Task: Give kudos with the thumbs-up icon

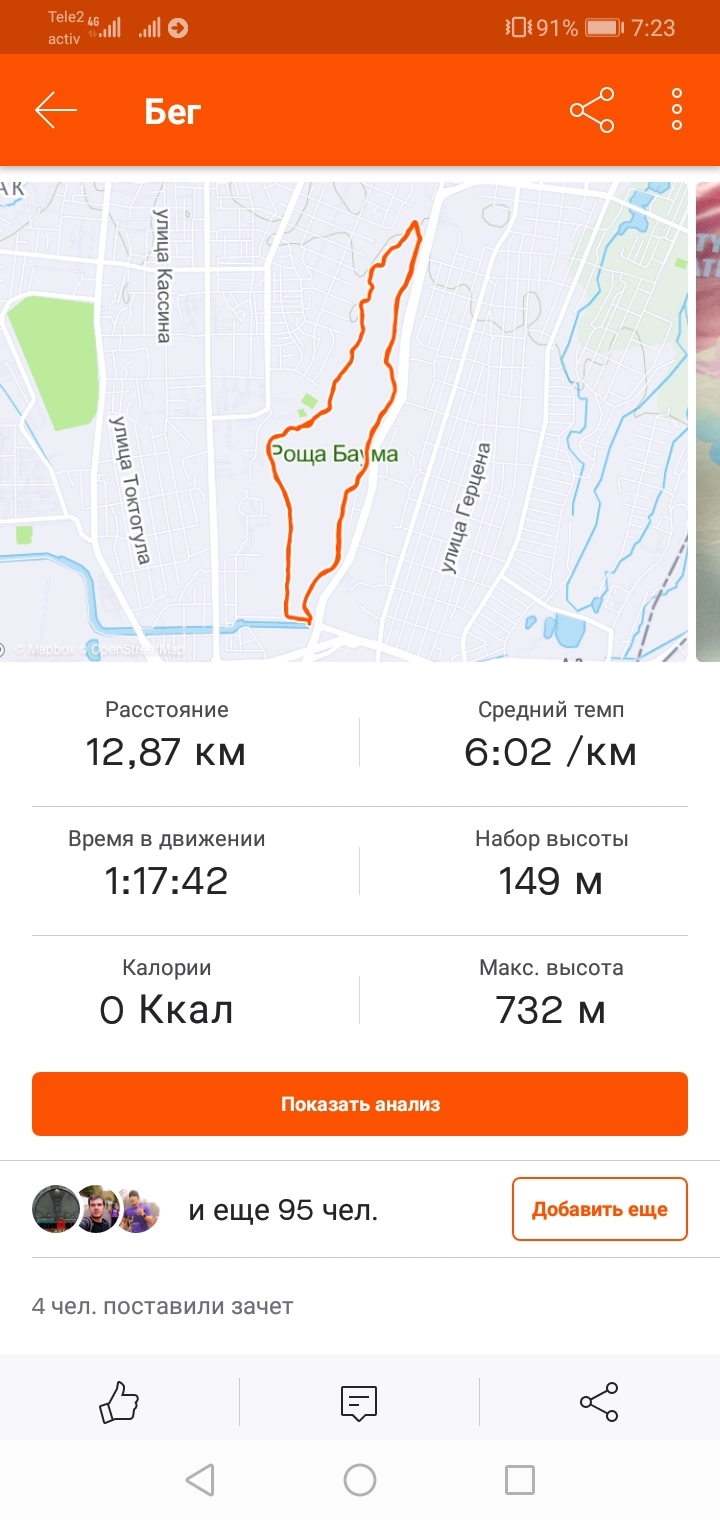Action: click(x=119, y=1401)
